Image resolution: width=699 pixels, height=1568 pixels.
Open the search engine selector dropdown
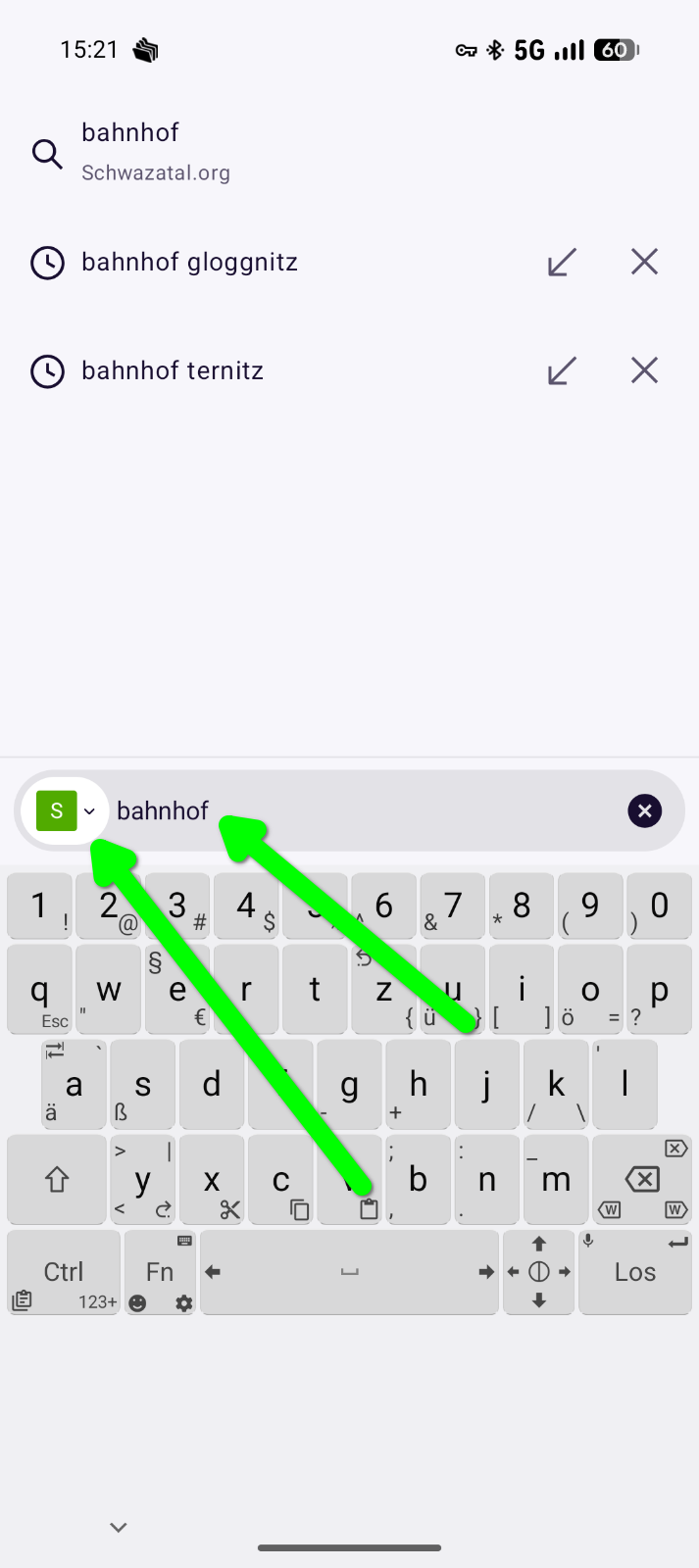66,810
